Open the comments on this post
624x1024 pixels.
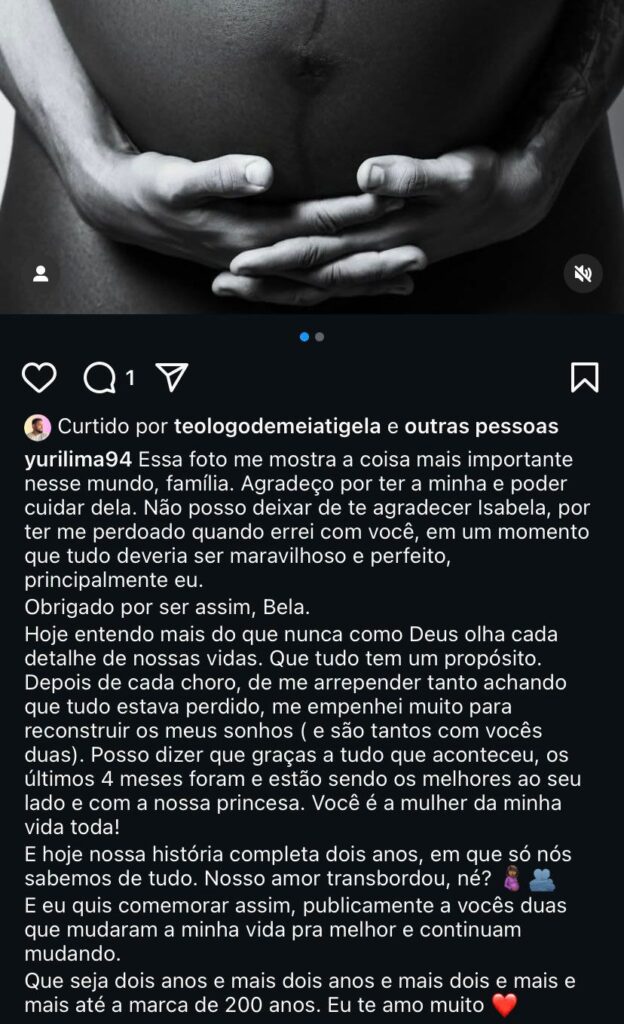tap(100, 377)
